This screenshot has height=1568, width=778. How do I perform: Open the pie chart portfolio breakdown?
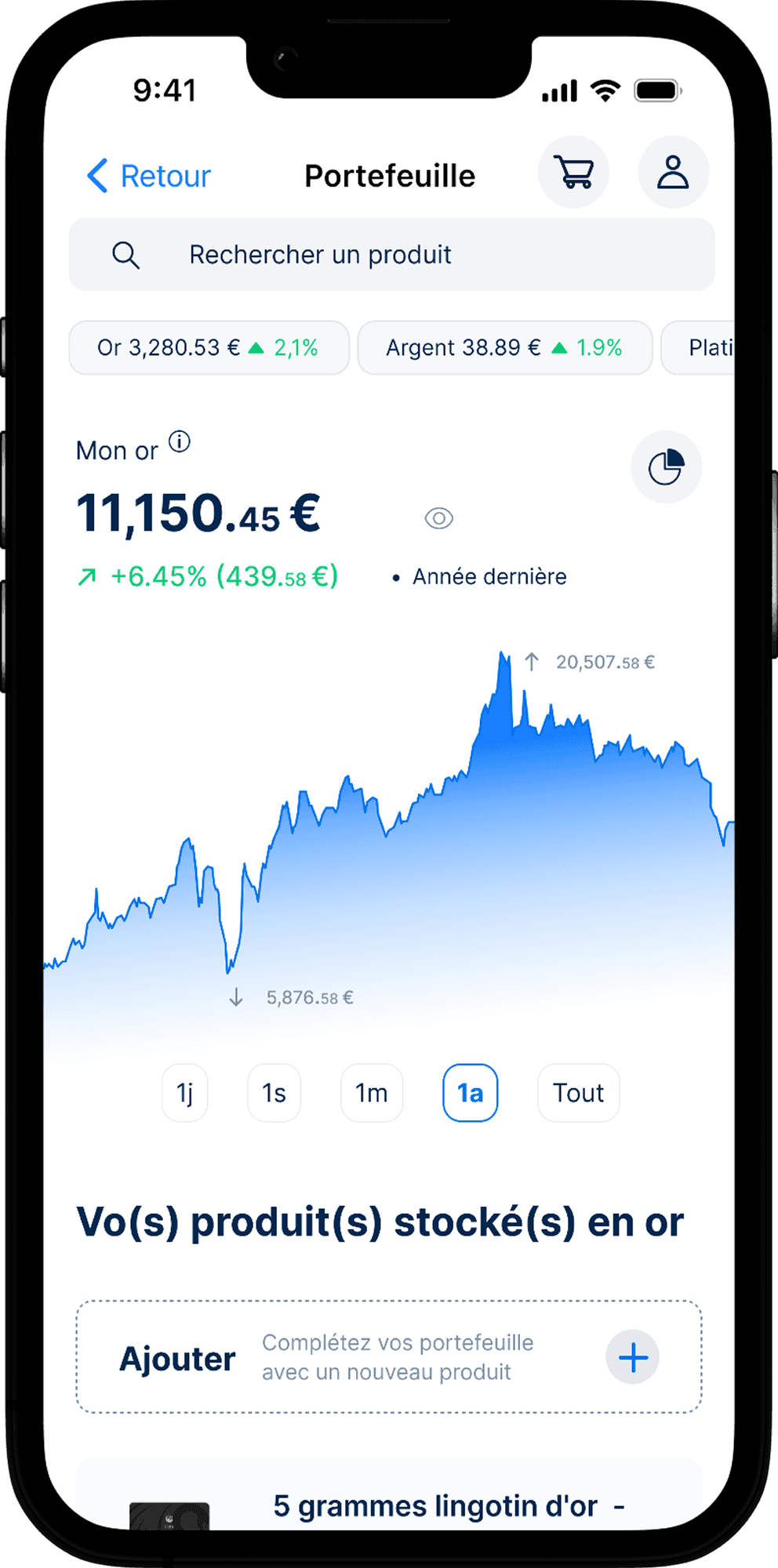coord(666,467)
